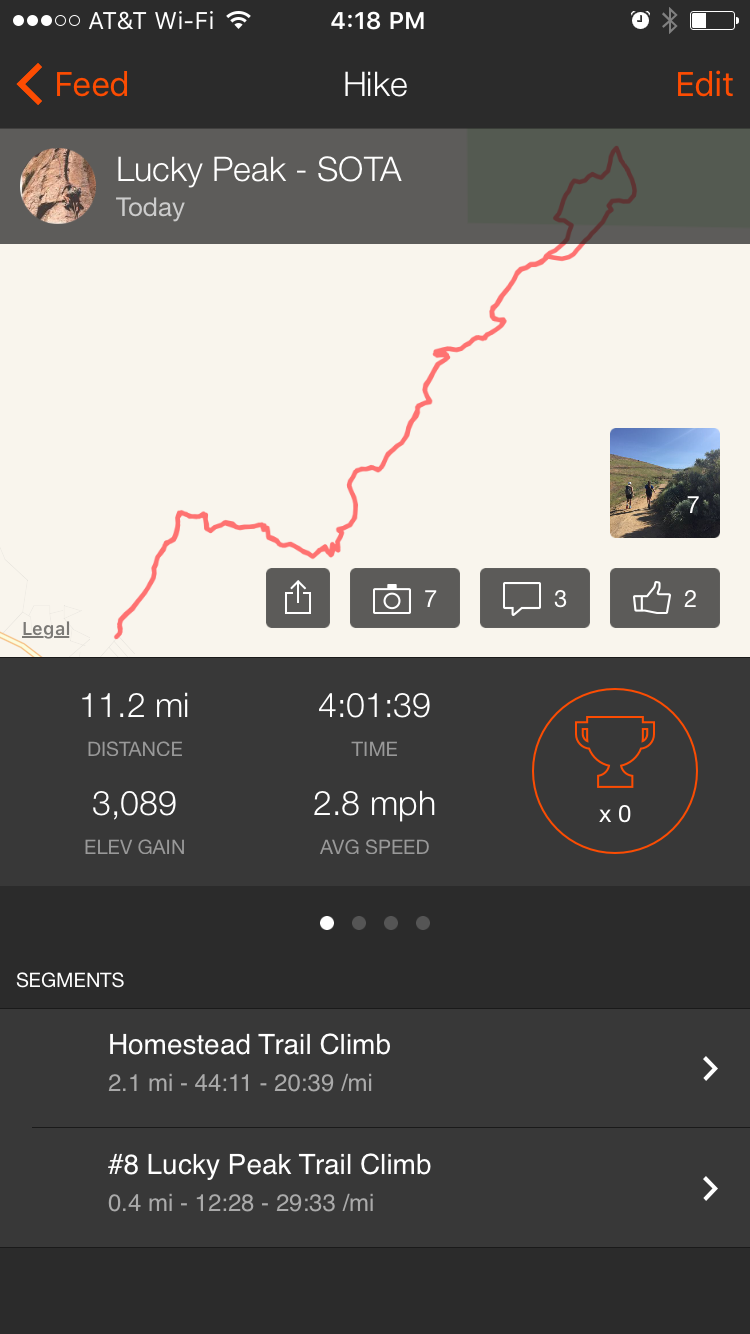Open the athlete profile picture
The image size is (750, 1334).
[x=59, y=186]
